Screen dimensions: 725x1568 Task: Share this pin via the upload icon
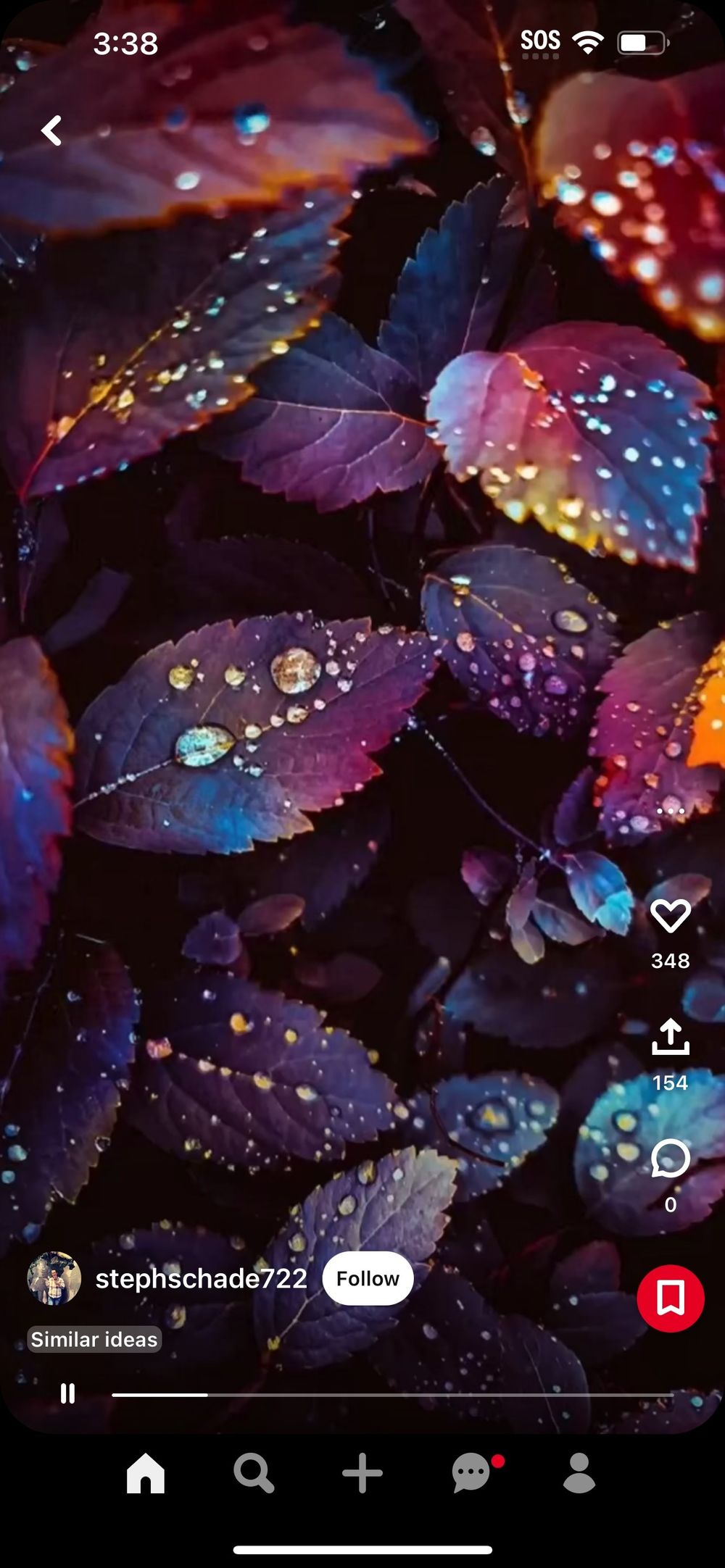pos(671,1037)
